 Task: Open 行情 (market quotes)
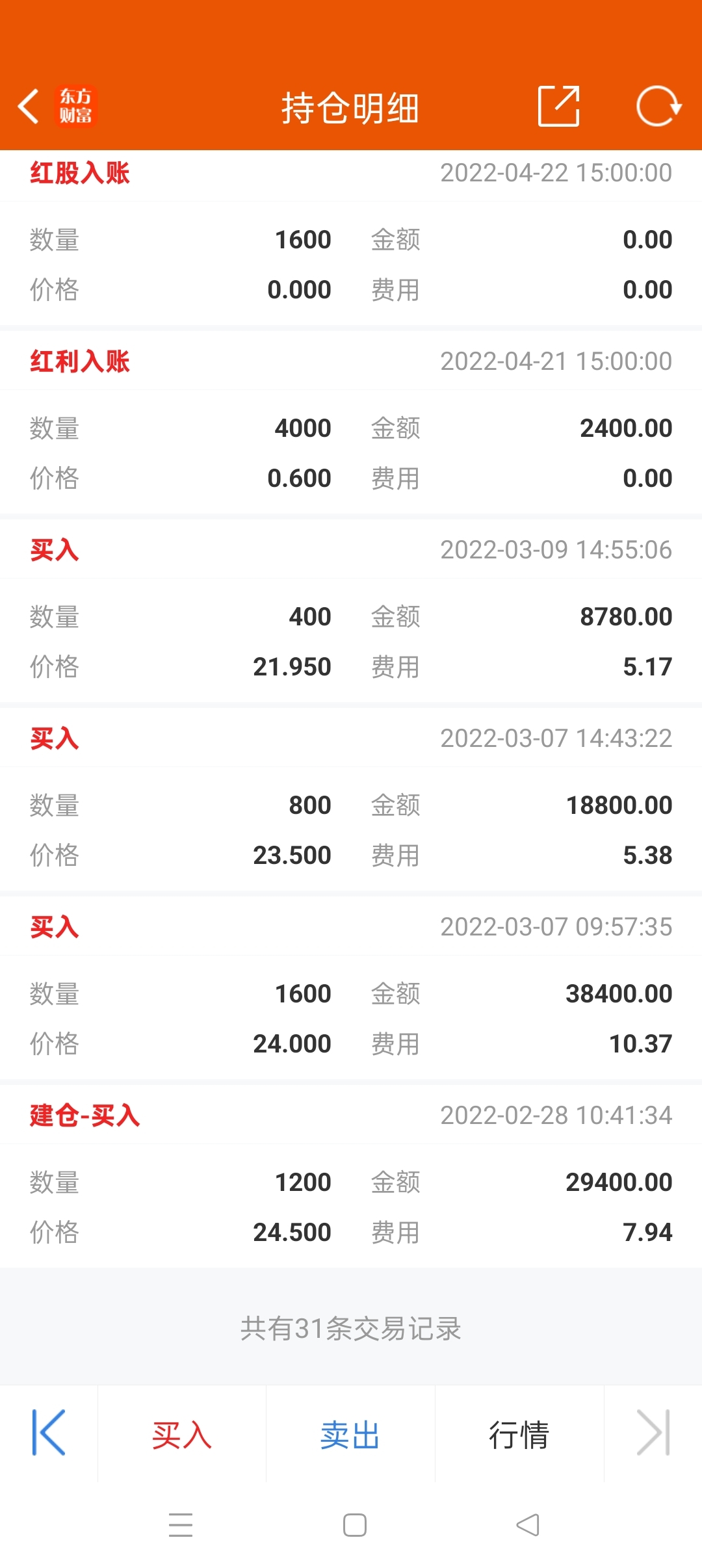coord(519,1435)
